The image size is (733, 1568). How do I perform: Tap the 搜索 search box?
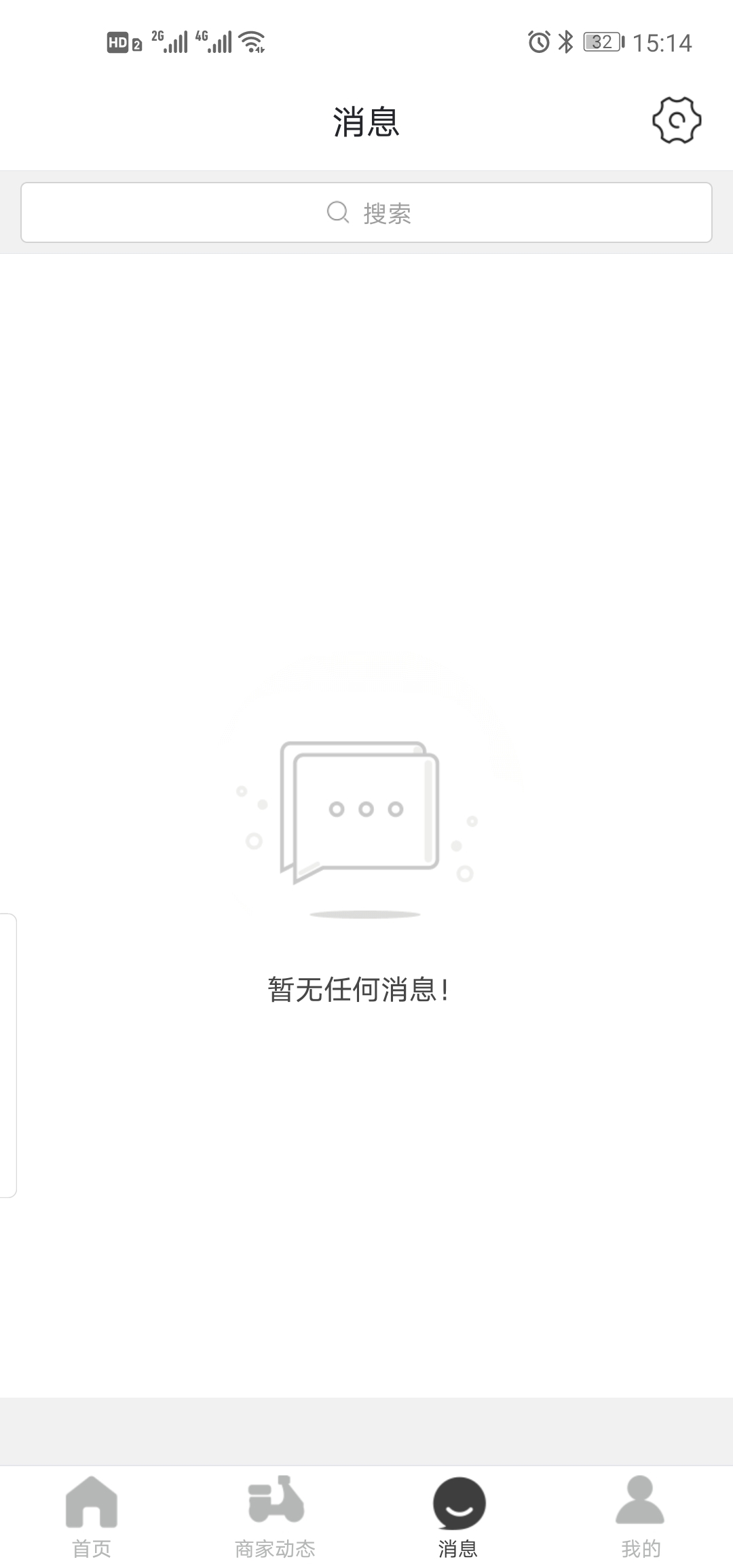[x=366, y=212]
